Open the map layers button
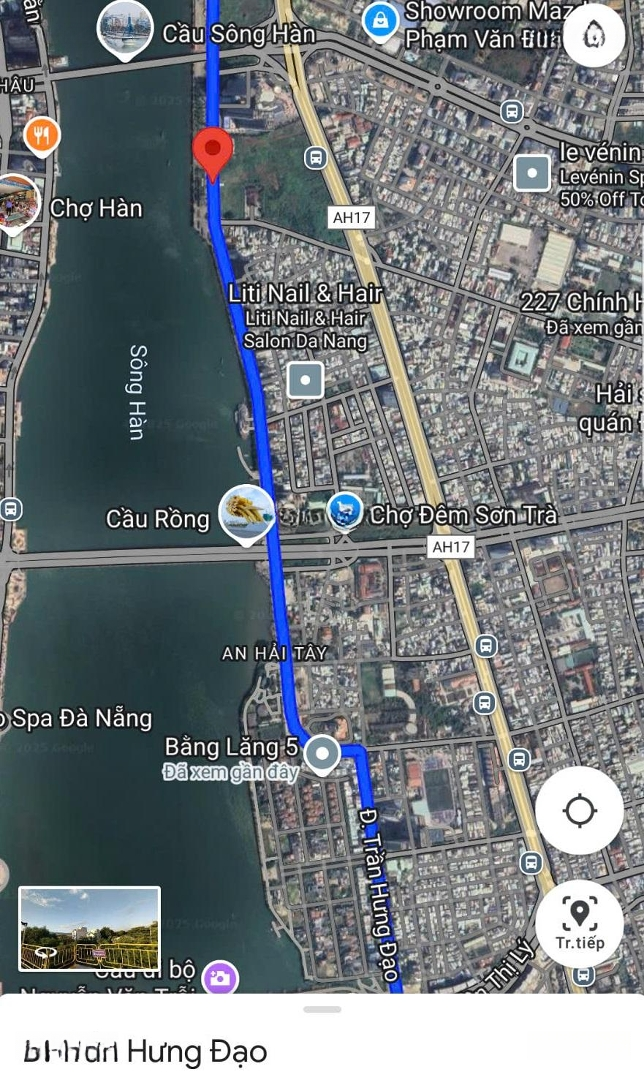 click(x=594, y=37)
